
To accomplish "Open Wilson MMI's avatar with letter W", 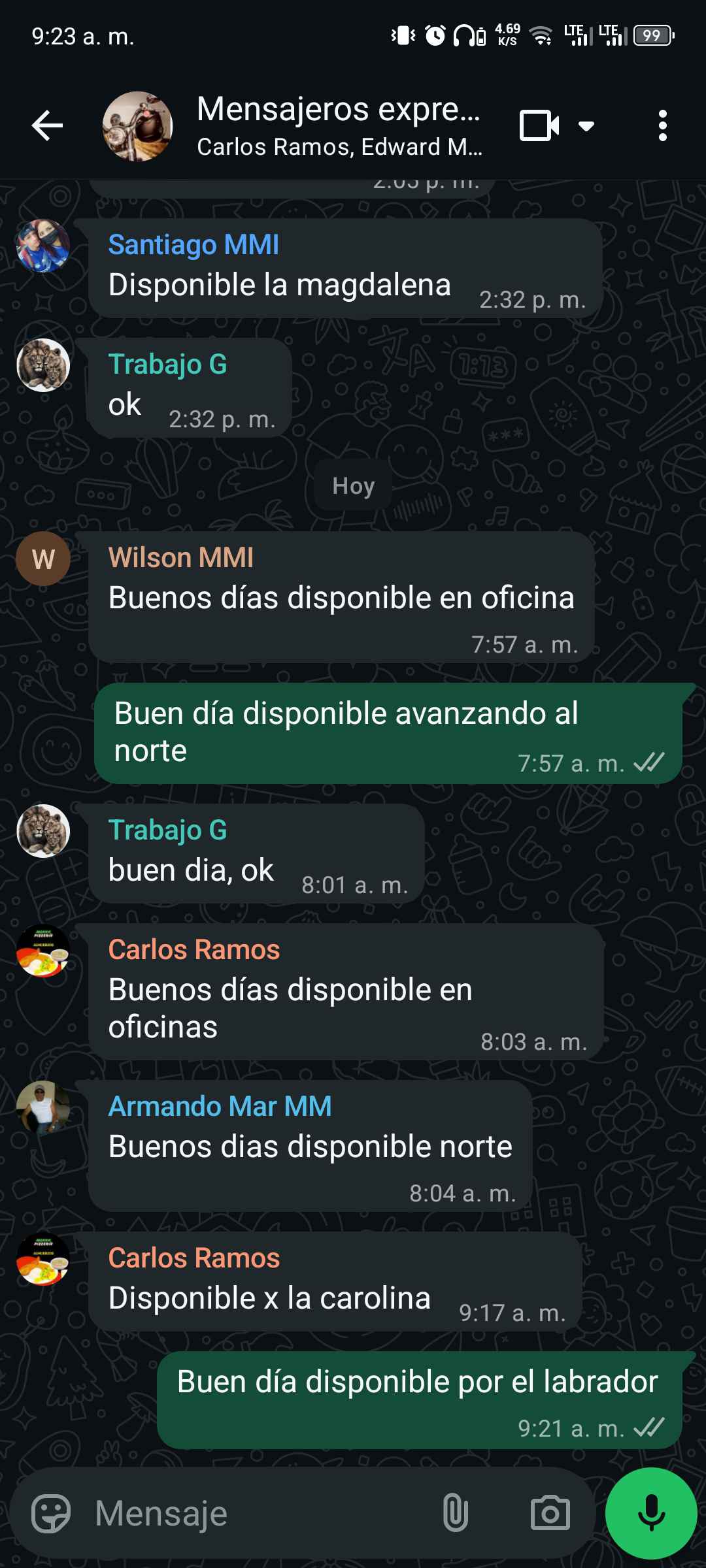I will click(x=43, y=559).
